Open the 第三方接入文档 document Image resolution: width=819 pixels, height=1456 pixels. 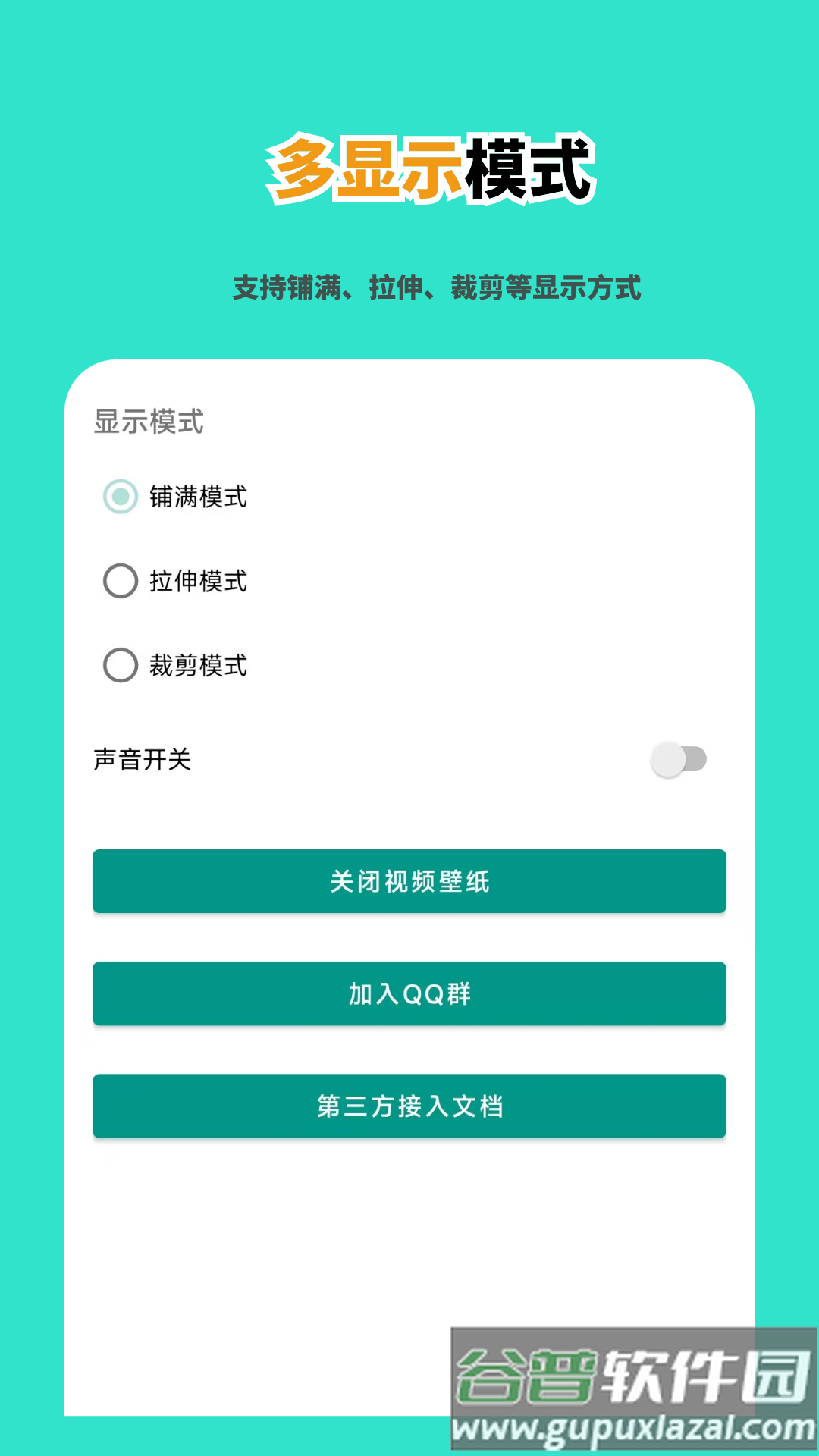pos(409,1106)
